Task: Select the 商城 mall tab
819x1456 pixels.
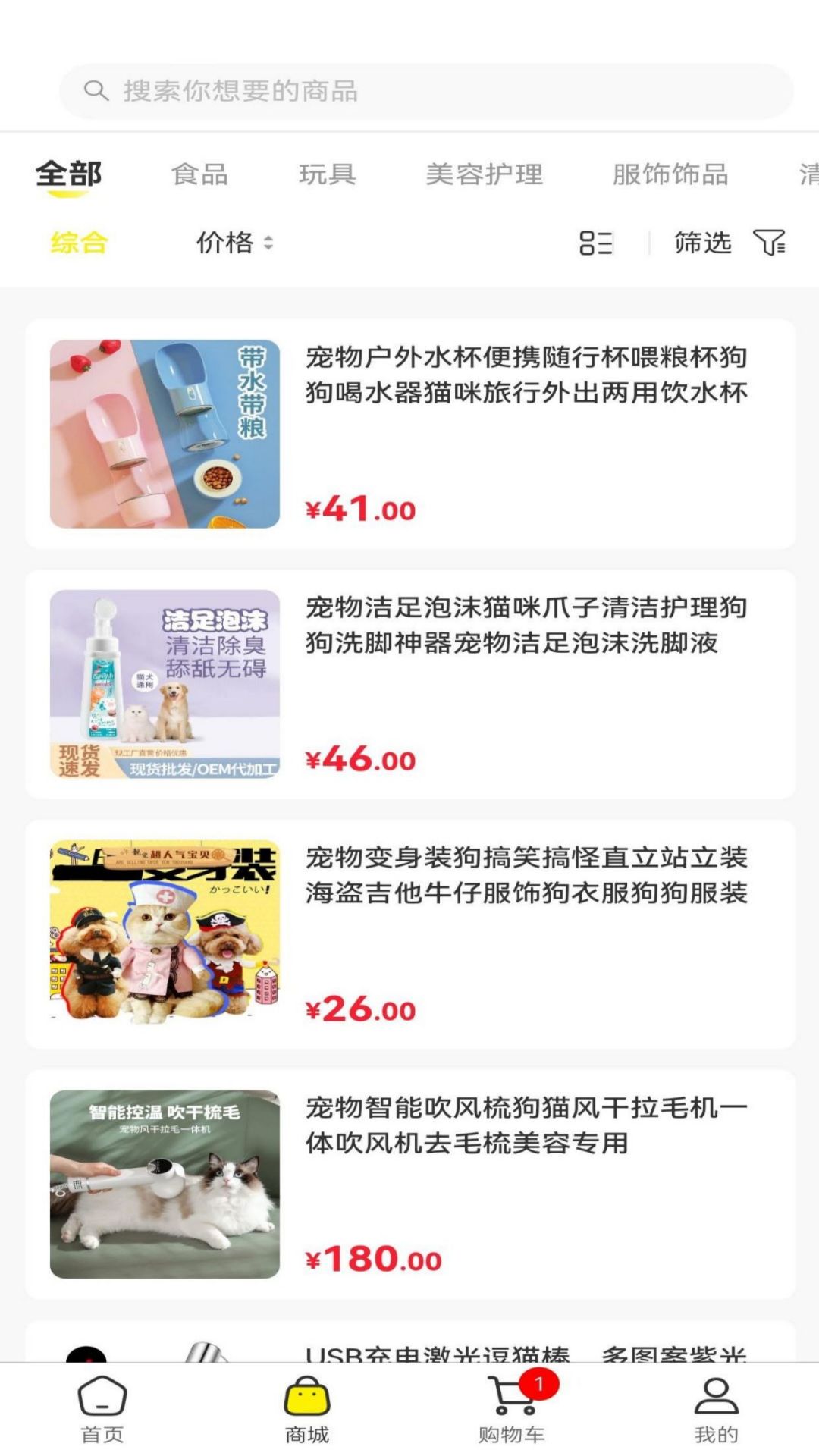Action: click(x=307, y=1409)
